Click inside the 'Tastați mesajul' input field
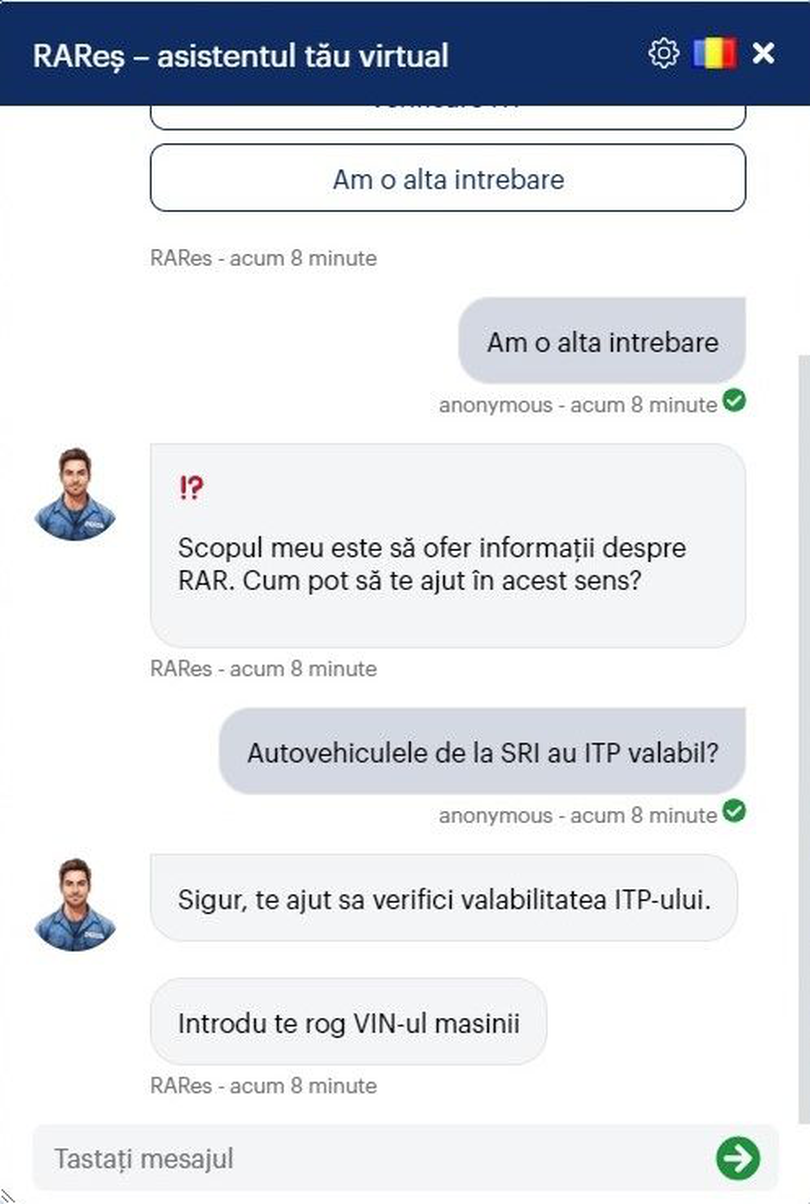 coord(300,1158)
